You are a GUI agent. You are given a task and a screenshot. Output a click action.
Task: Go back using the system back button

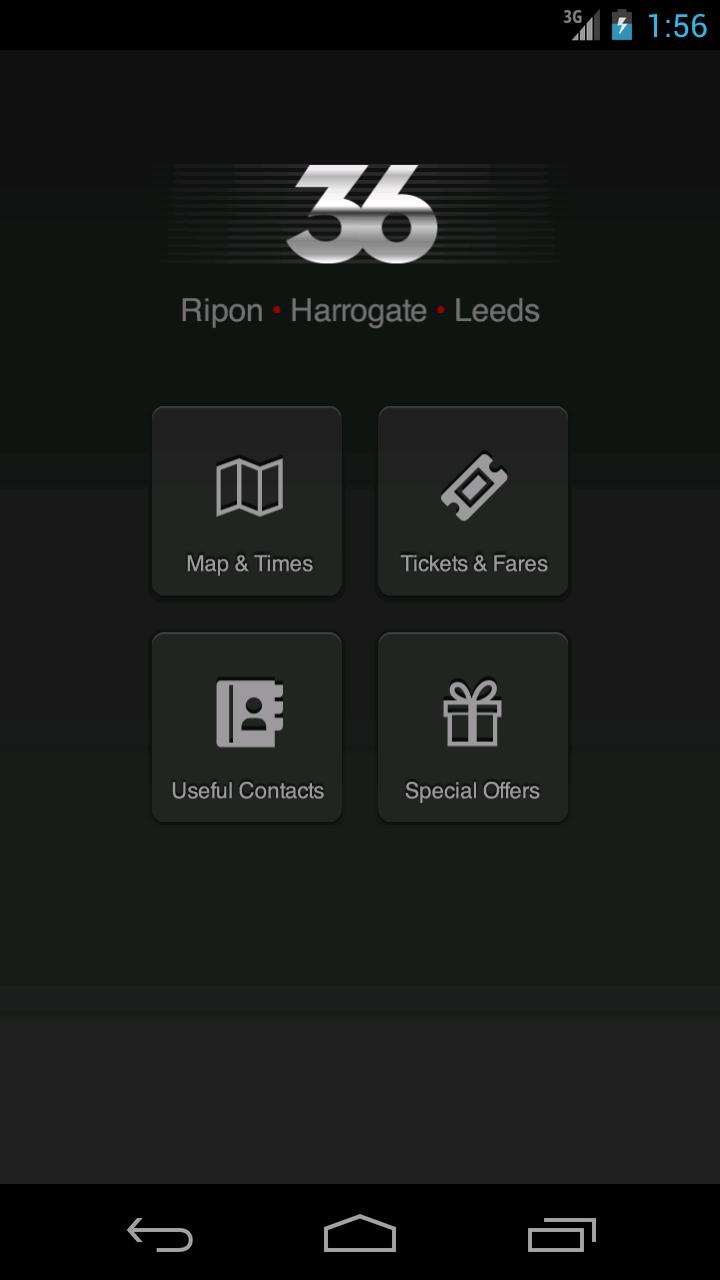tap(160, 1234)
